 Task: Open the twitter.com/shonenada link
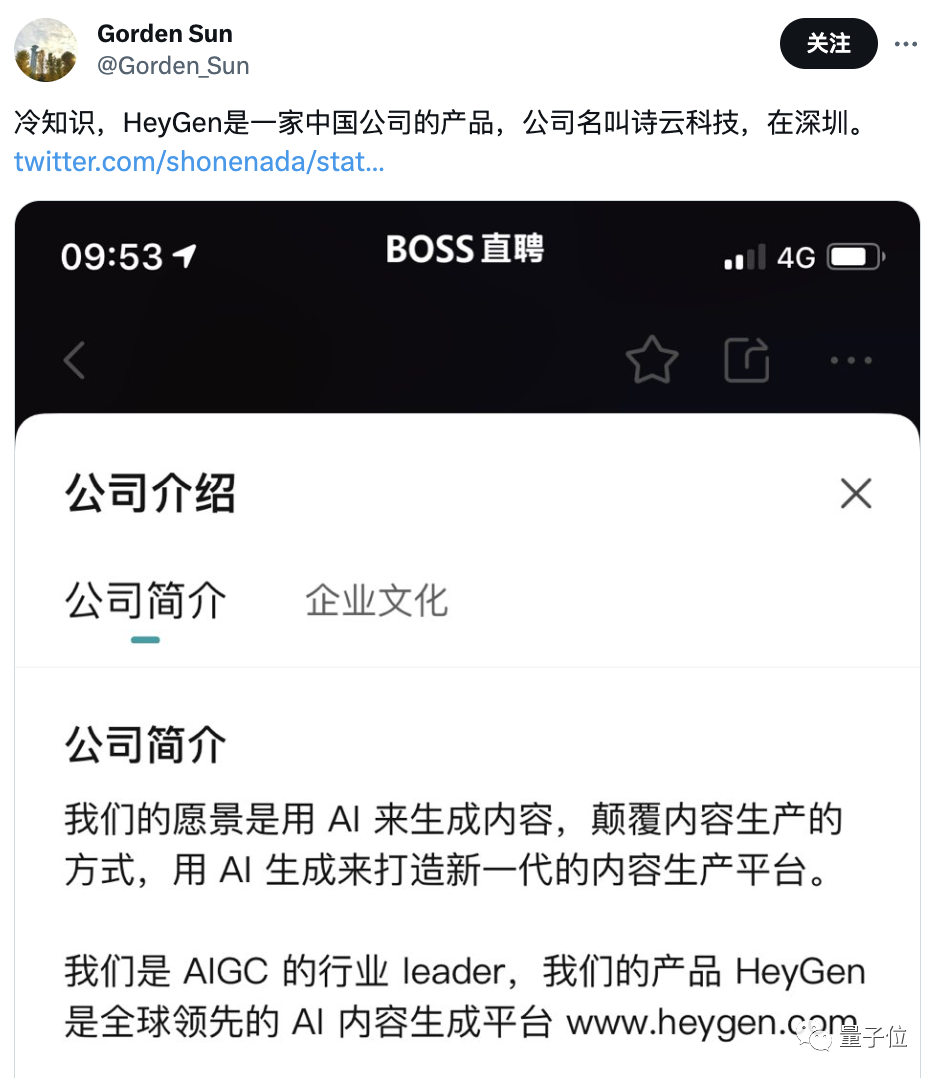(199, 162)
